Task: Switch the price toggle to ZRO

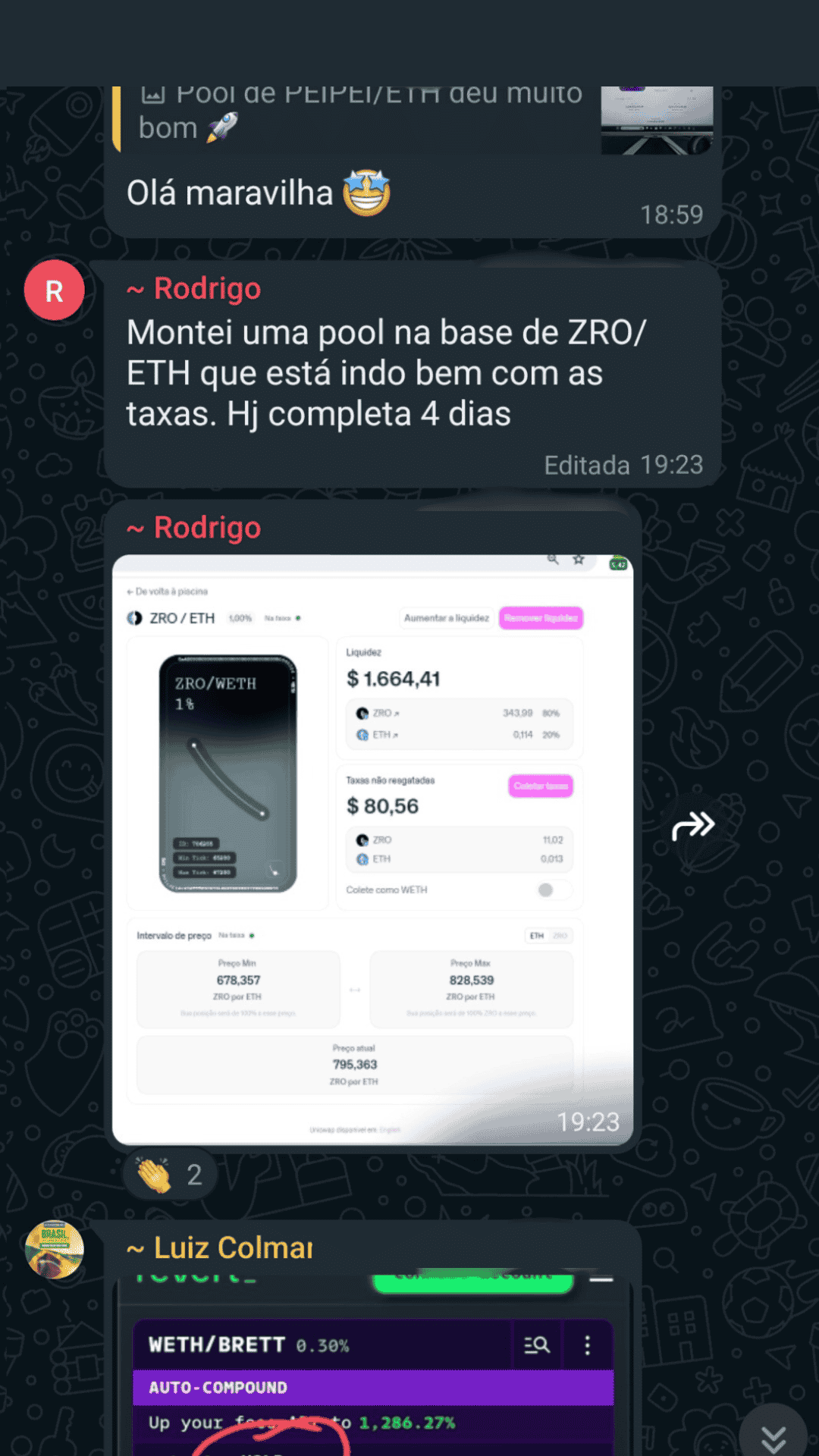Action: pyautogui.click(x=562, y=936)
